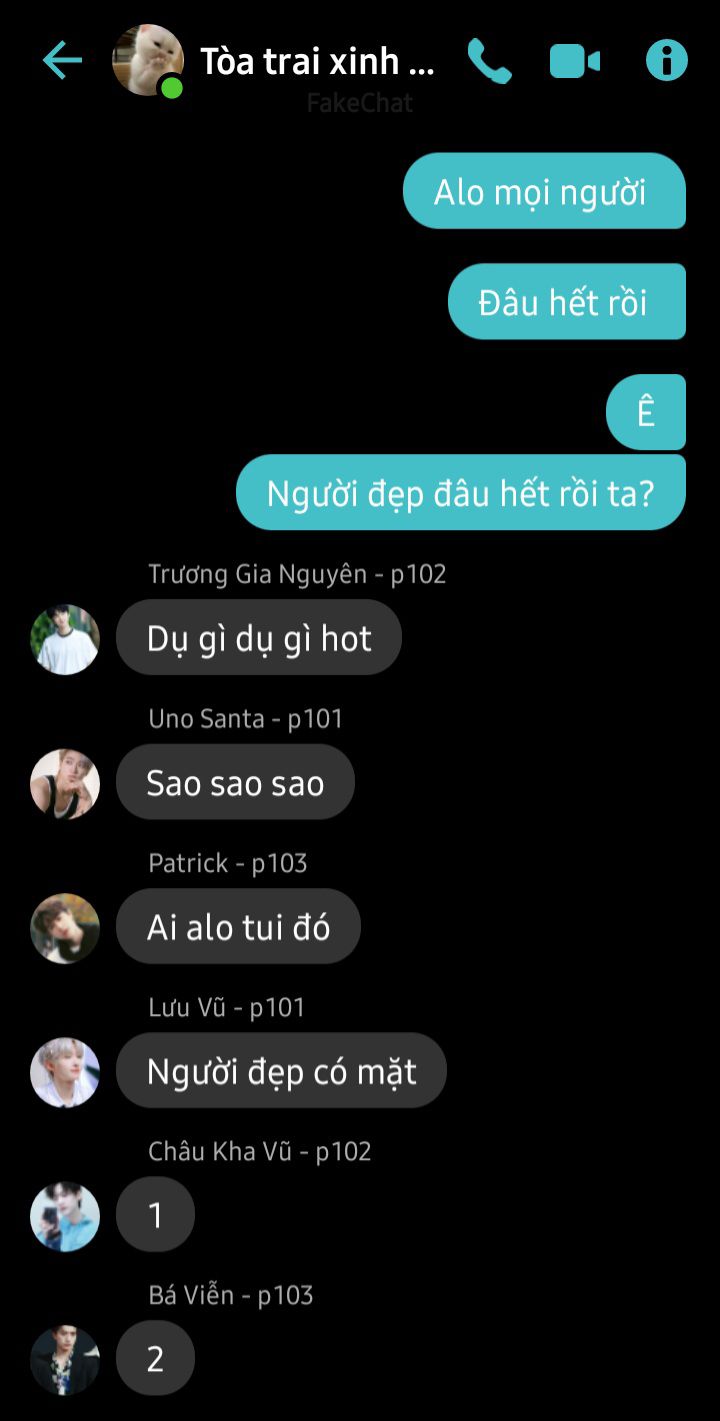View Châu Kha Vũ's profile picture
720x1421 pixels.
[x=65, y=1216]
